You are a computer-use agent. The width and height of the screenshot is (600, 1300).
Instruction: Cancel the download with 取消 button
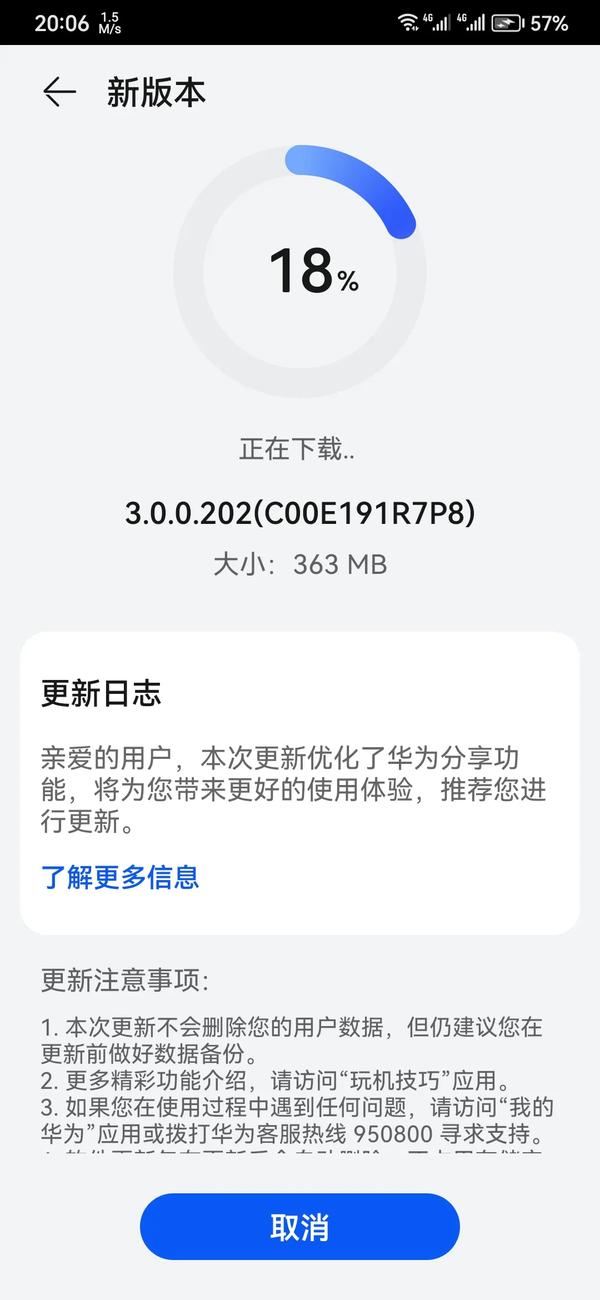click(x=299, y=1227)
